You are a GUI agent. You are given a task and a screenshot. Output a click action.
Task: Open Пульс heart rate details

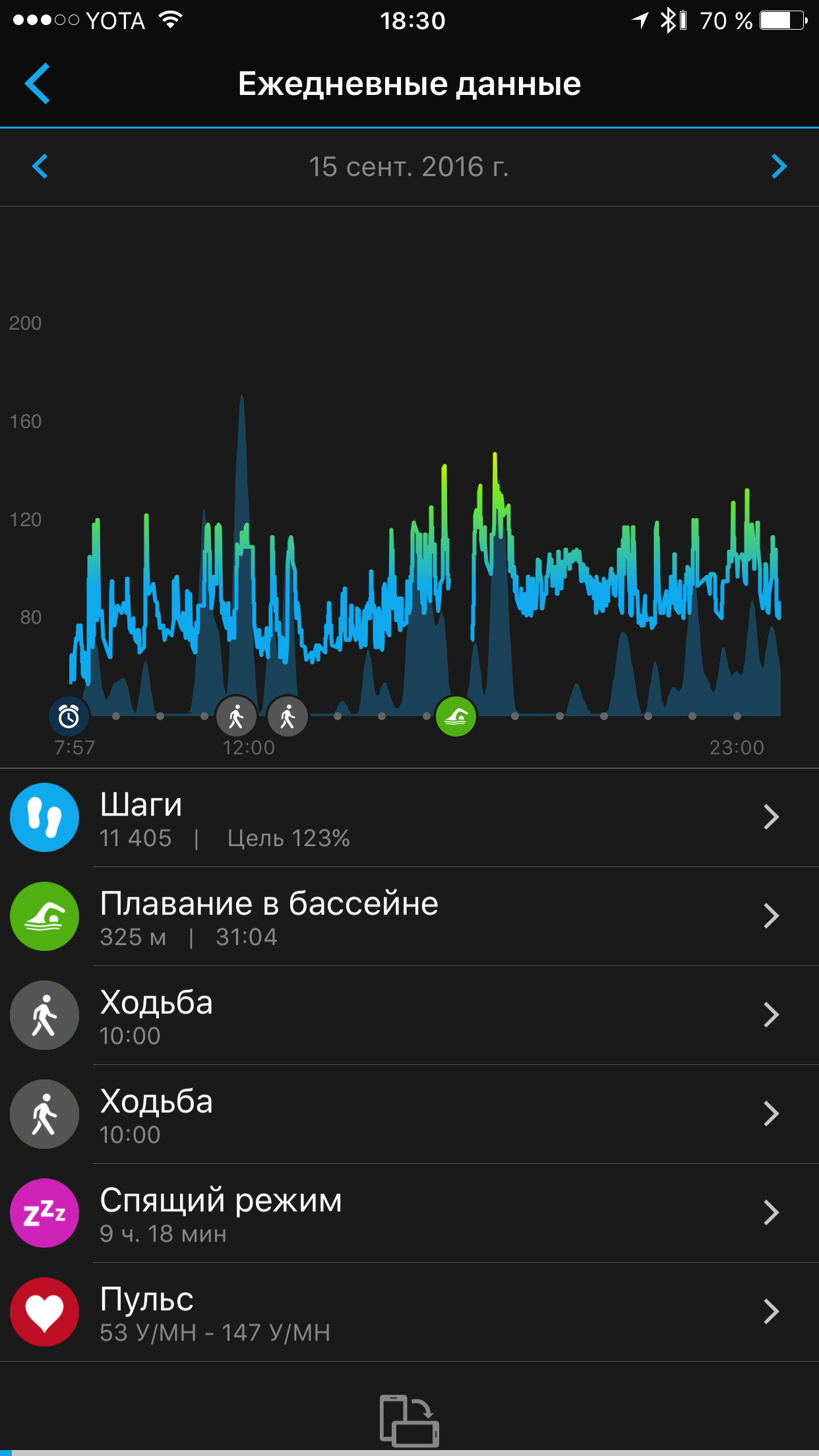(x=409, y=1312)
